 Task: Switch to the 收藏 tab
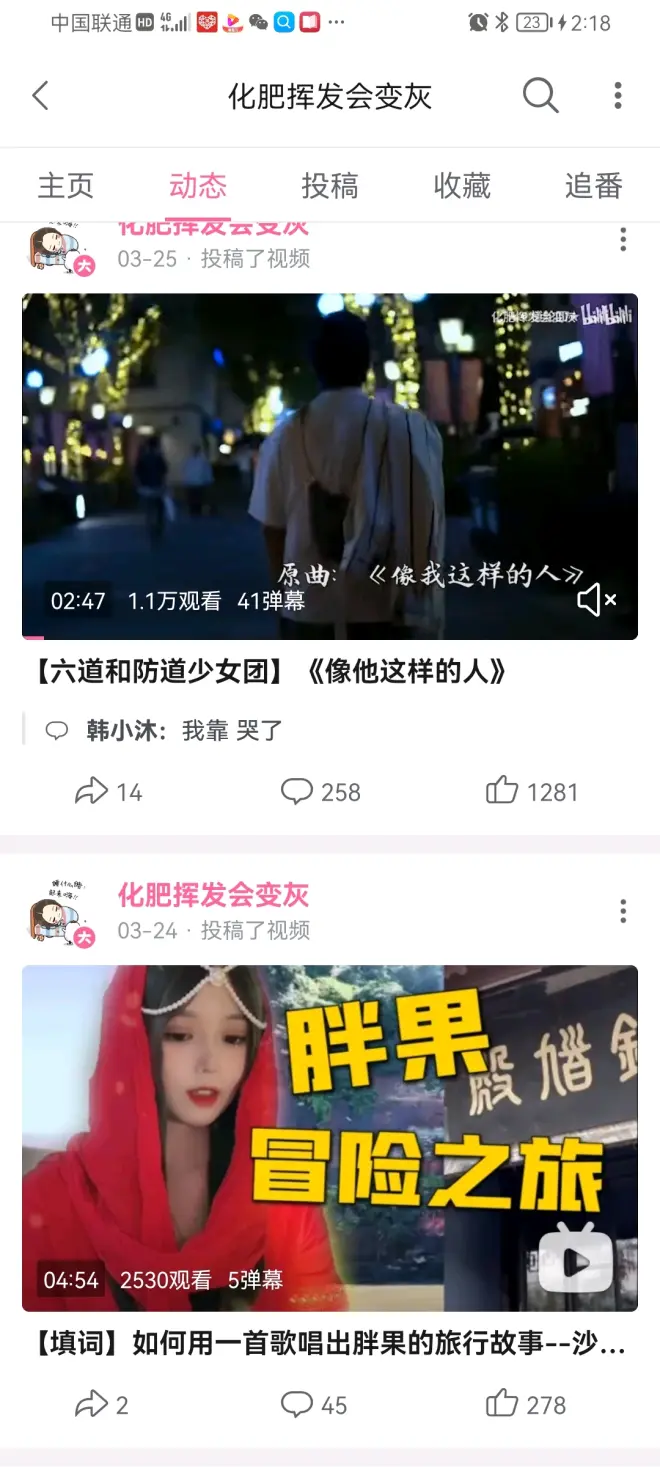click(462, 186)
